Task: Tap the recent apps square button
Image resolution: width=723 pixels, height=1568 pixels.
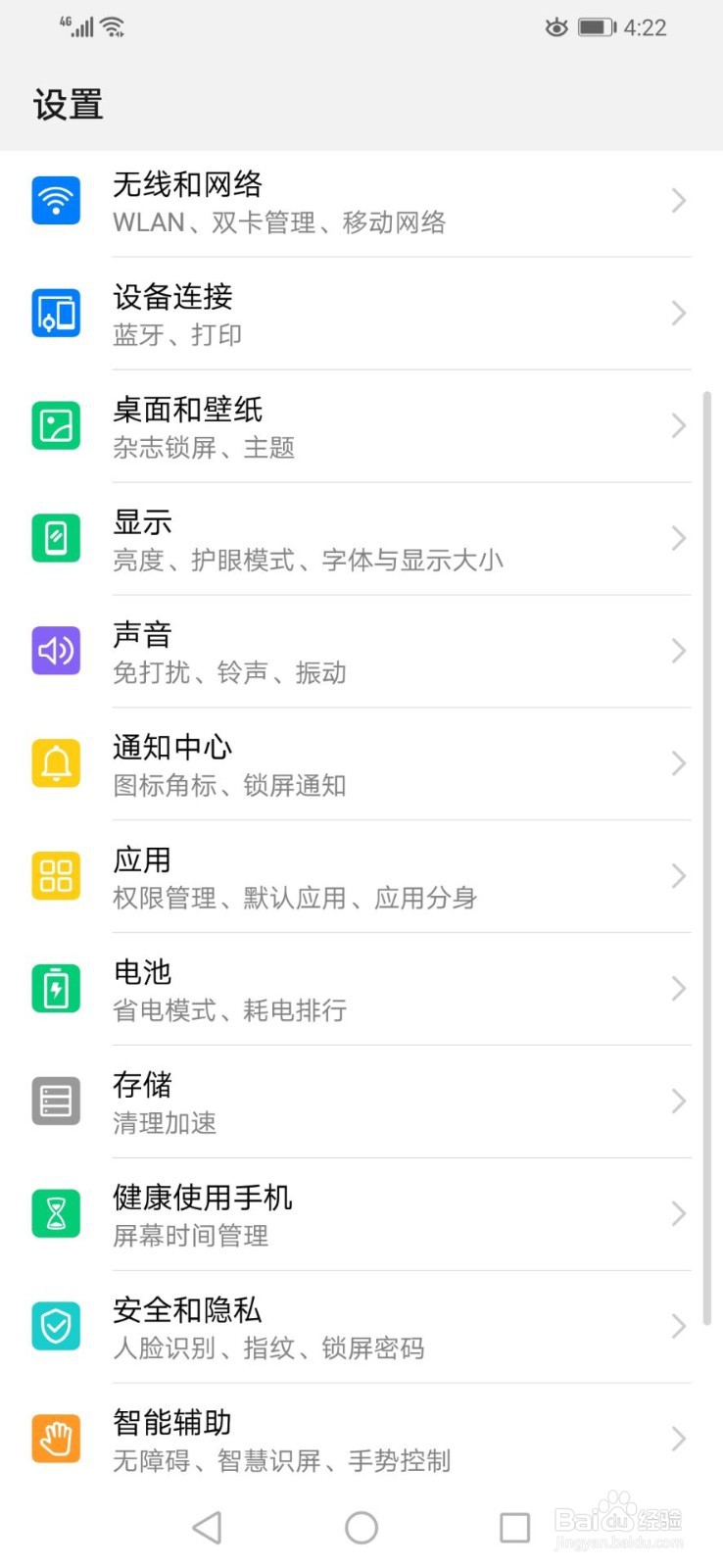Action: (514, 1526)
